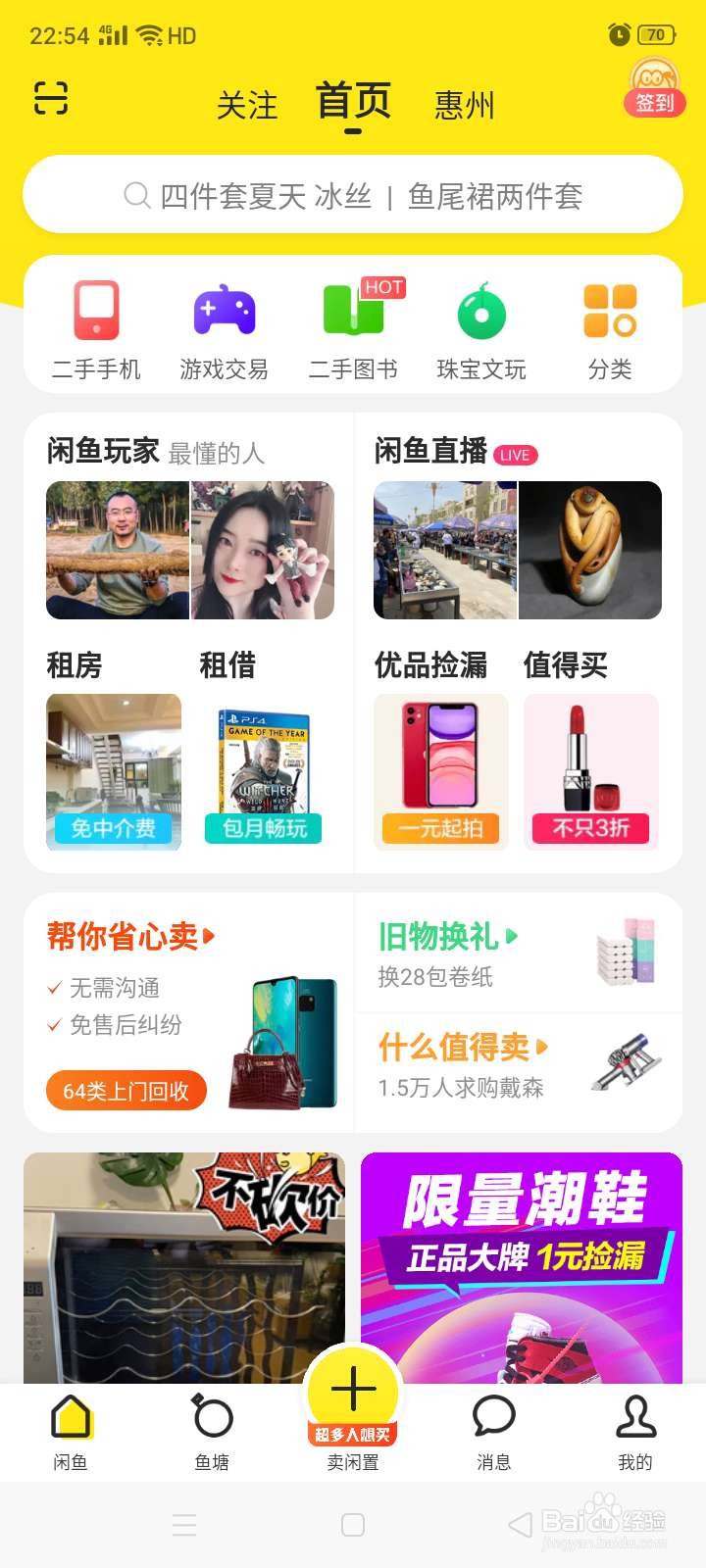Expand 帮你省心卖 via its arrow
This screenshot has width=706, height=1568.
click(x=206, y=938)
